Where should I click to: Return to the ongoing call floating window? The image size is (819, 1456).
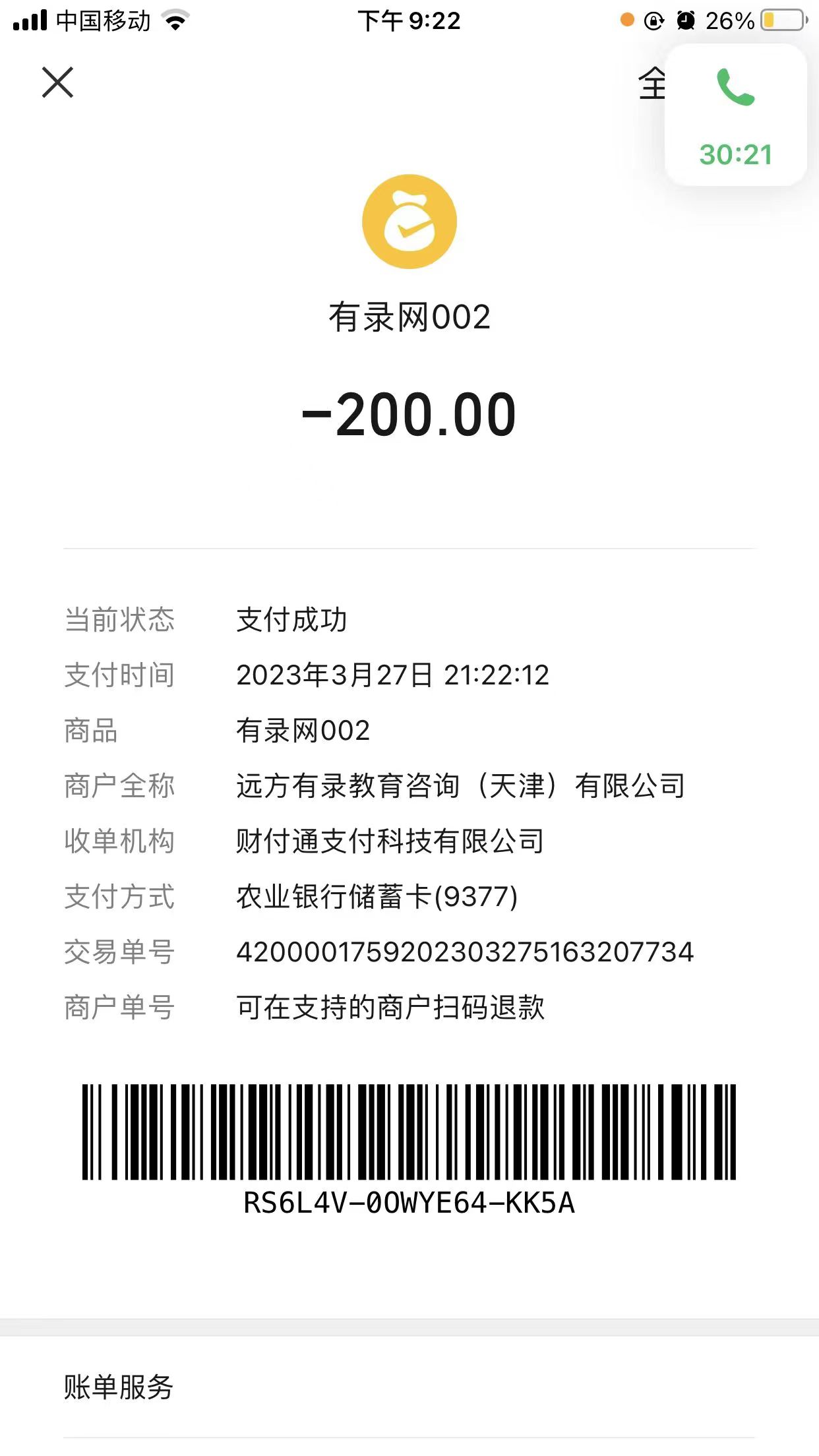(x=735, y=115)
